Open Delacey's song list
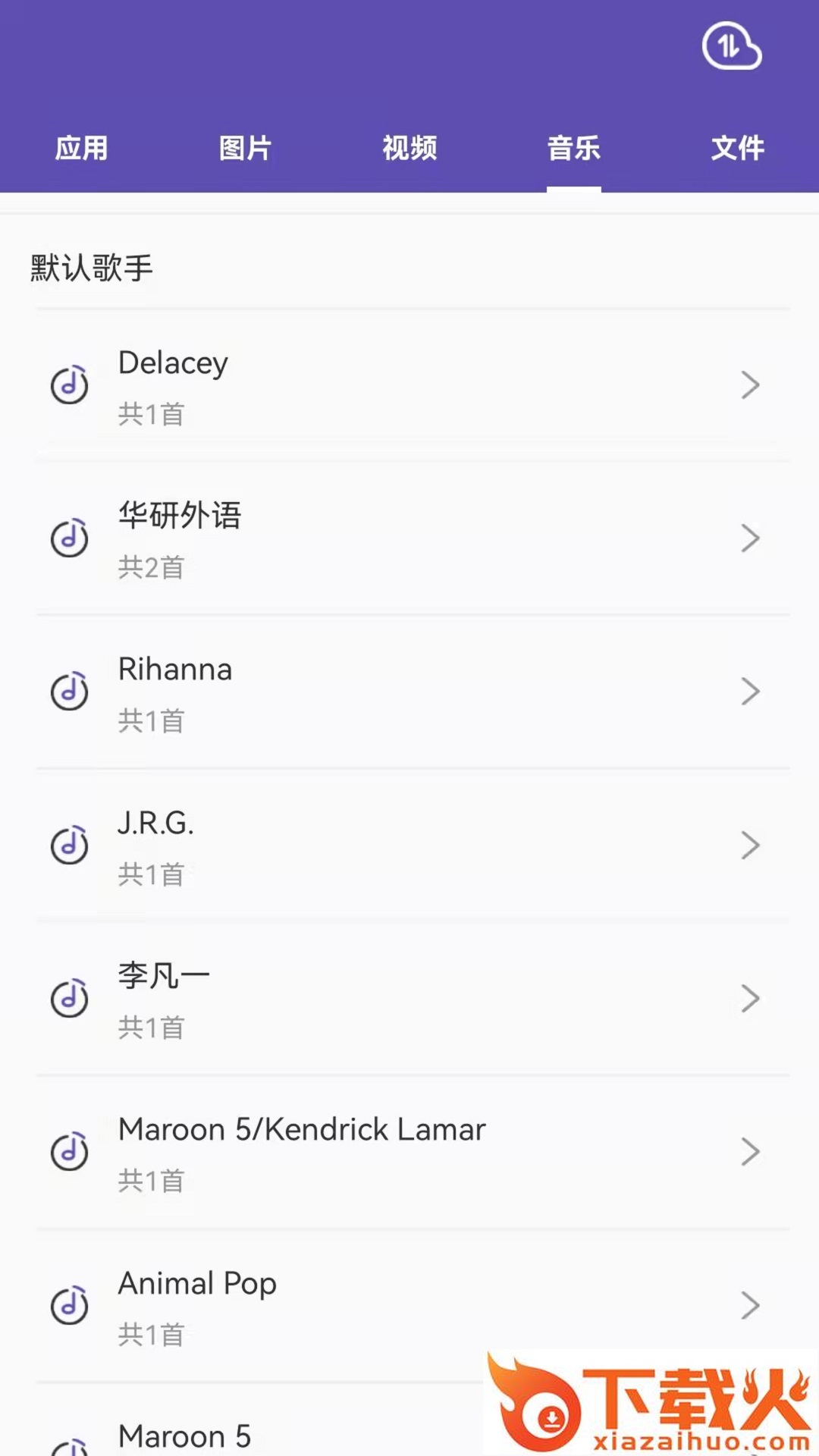The height and width of the screenshot is (1456, 819). coord(409,385)
